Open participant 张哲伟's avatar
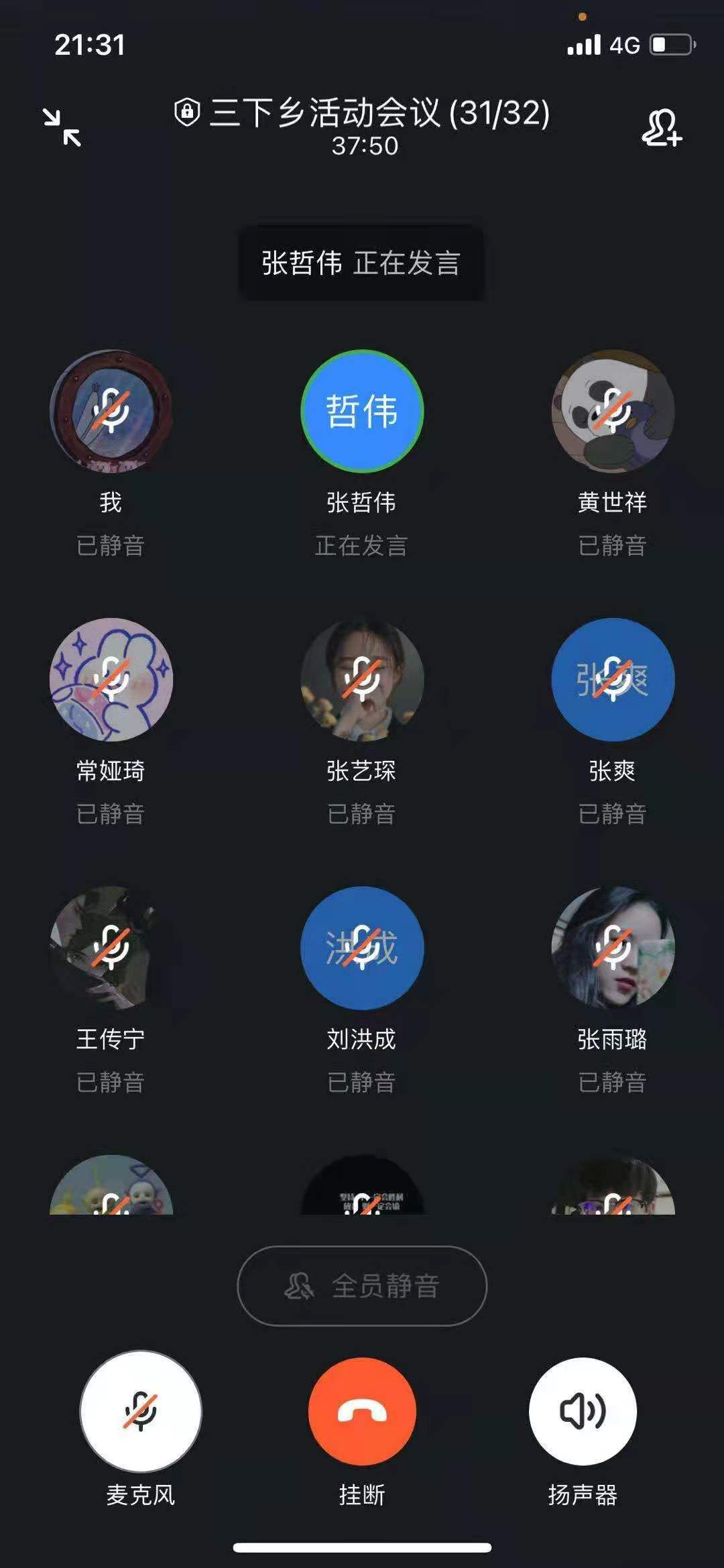724x1568 pixels. [x=362, y=411]
